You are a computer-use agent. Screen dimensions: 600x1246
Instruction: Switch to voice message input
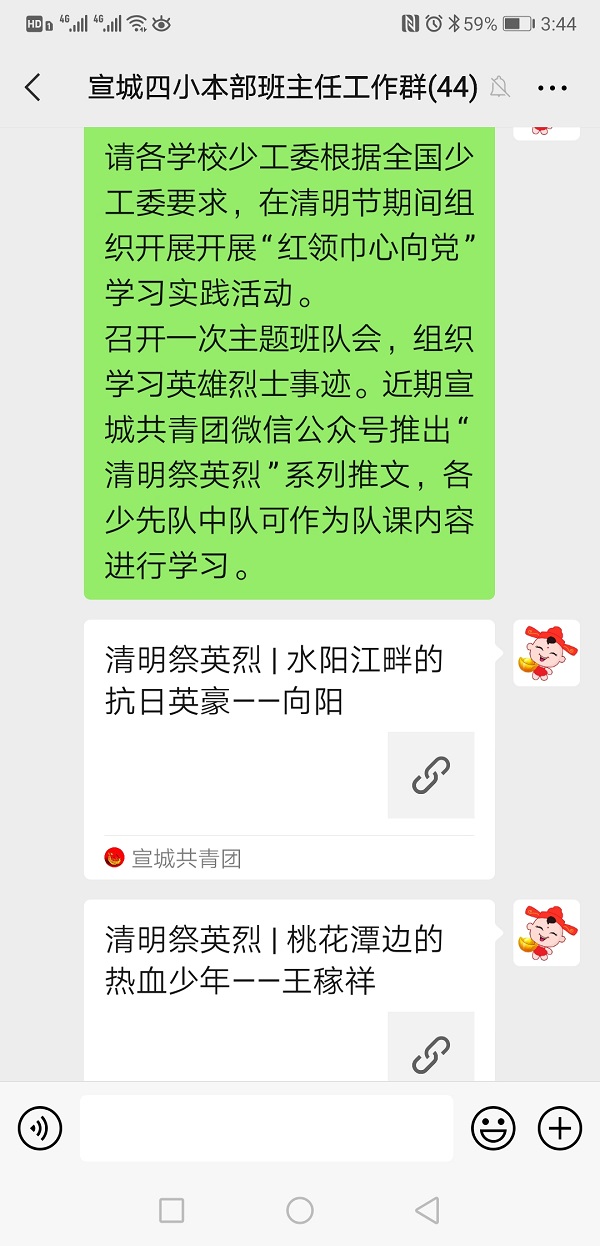[x=40, y=1128]
